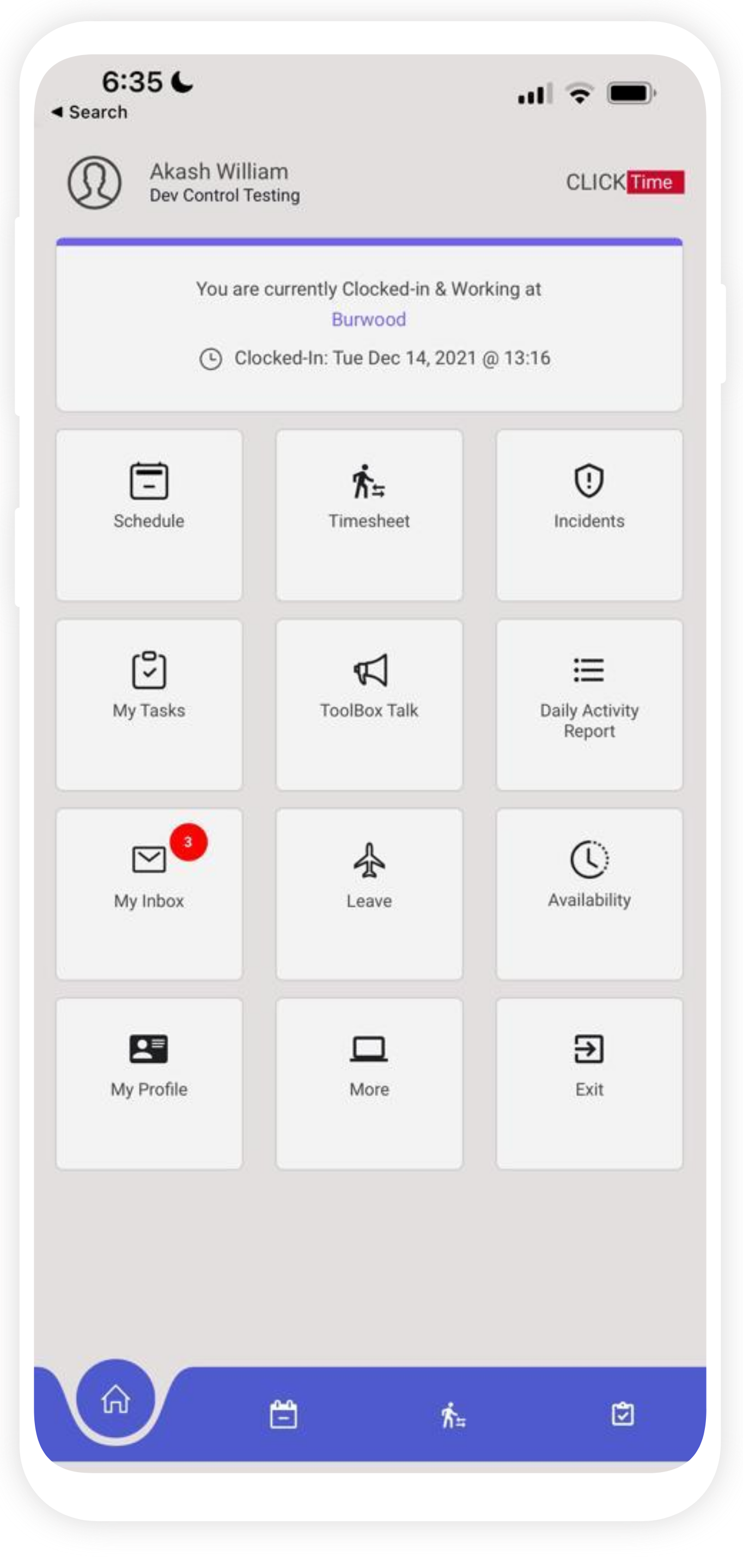Switch to the timesheet tab in bottom bar
This screenshot has width=743, height=1568.
453,1414
